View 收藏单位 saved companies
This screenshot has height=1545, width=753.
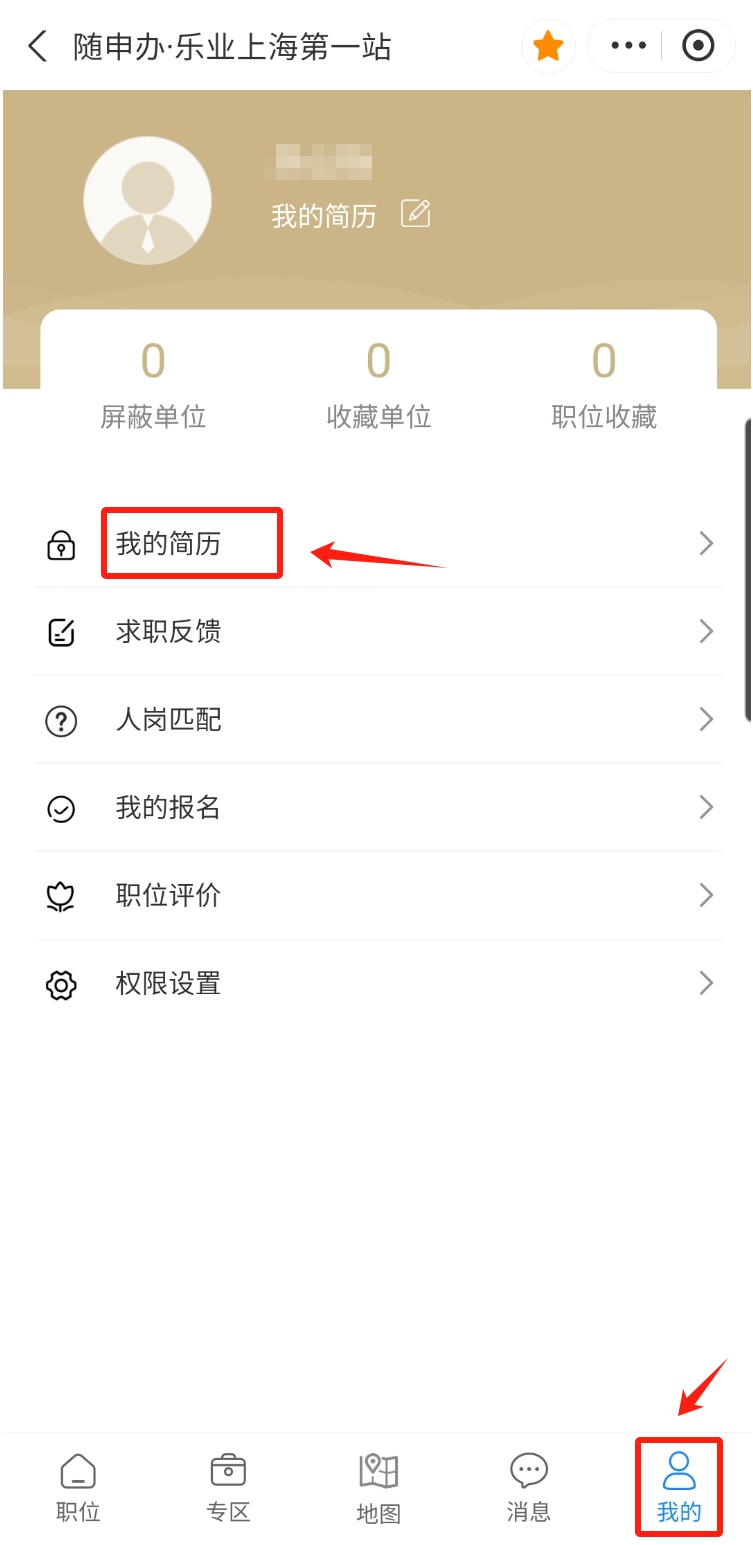(x=378, y=385)
